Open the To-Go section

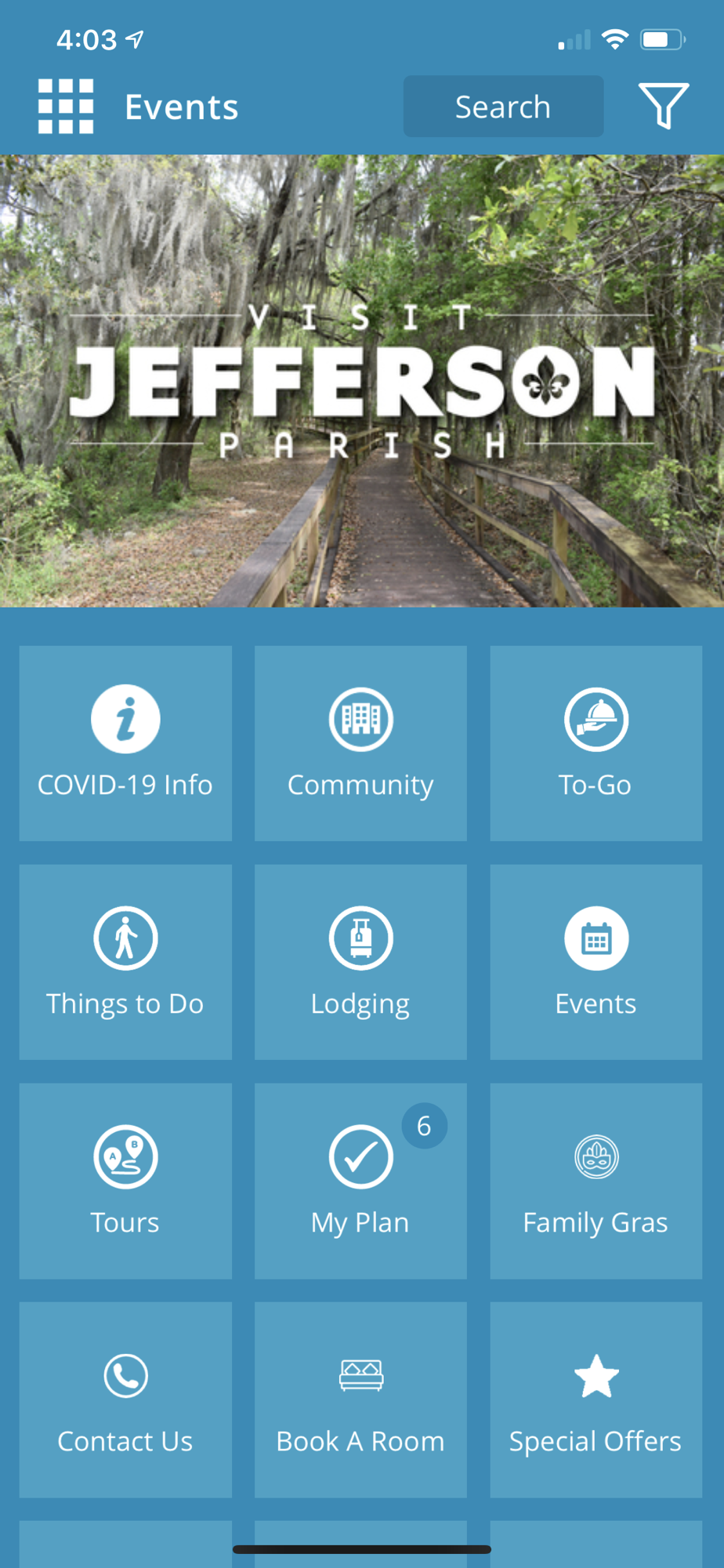[595, 742]
